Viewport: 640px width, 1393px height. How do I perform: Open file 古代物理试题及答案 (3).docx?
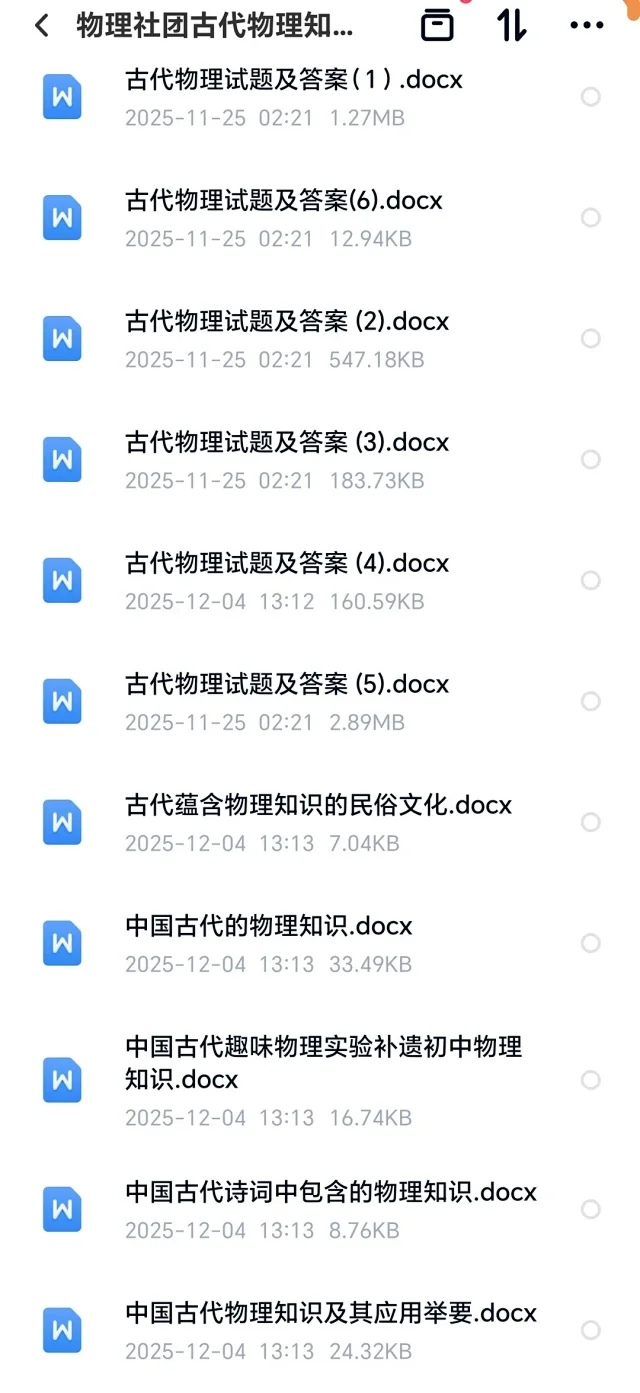coord(287,443)
